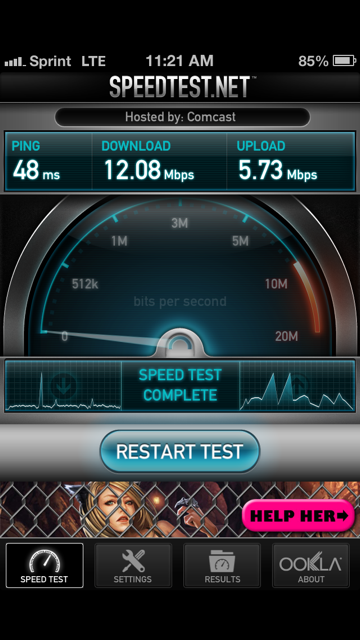The width and height of the screenshot is (360, 640).
Task: Go to the Ookla About tab
Action: (x=311, y=565)
